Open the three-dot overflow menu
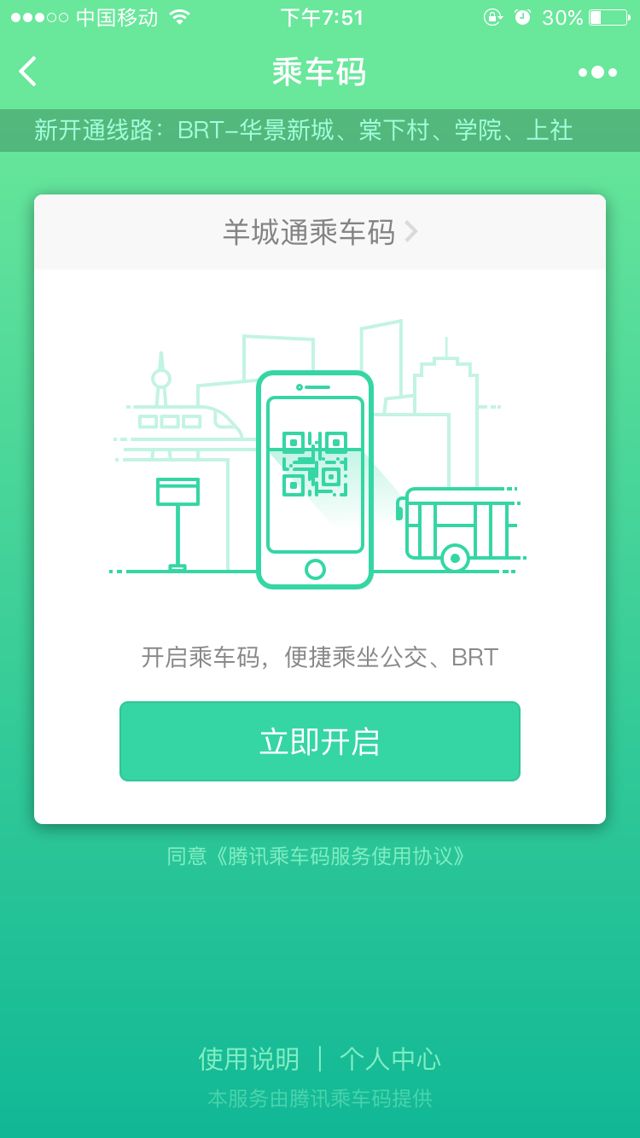 coord(597,72)
